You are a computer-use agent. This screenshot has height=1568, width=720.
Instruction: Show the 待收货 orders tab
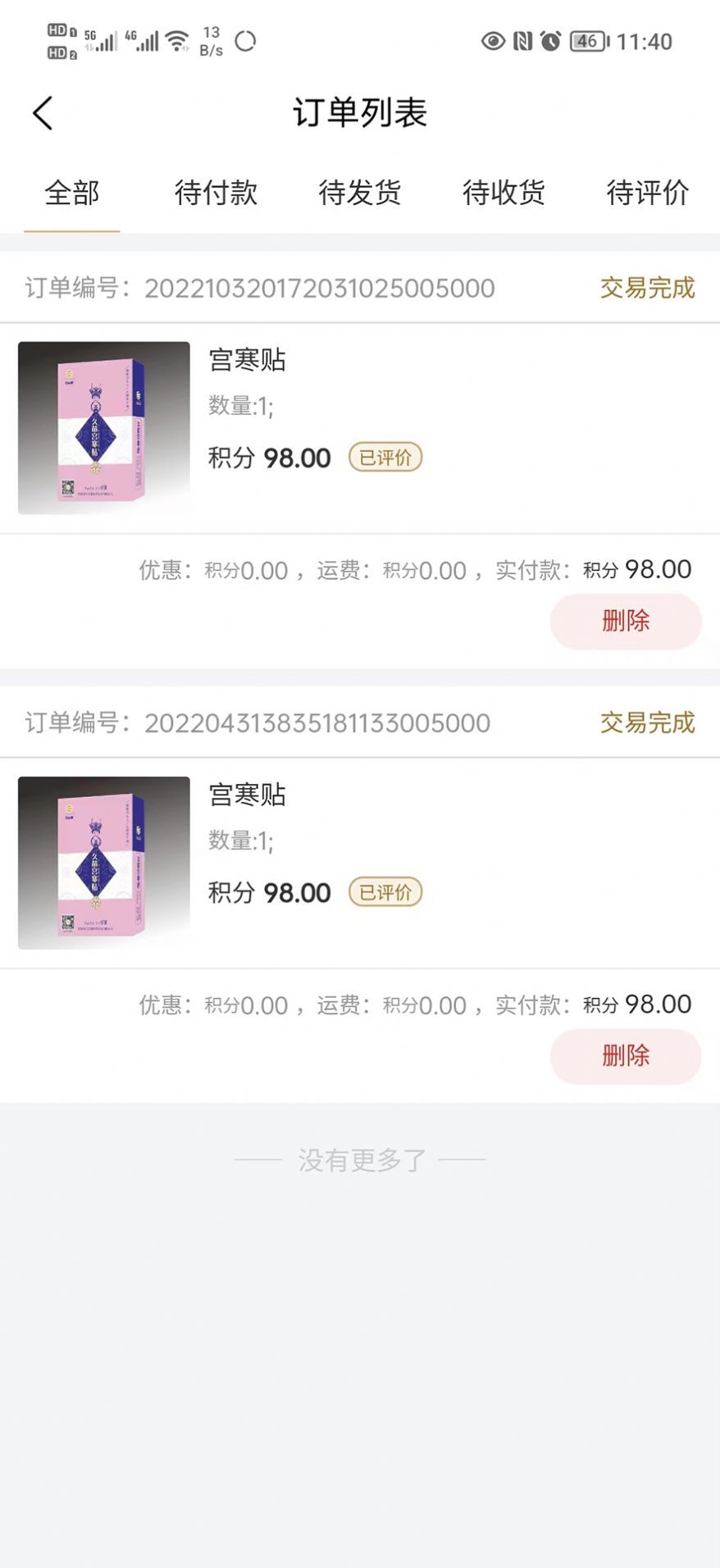tap(504, 194)
